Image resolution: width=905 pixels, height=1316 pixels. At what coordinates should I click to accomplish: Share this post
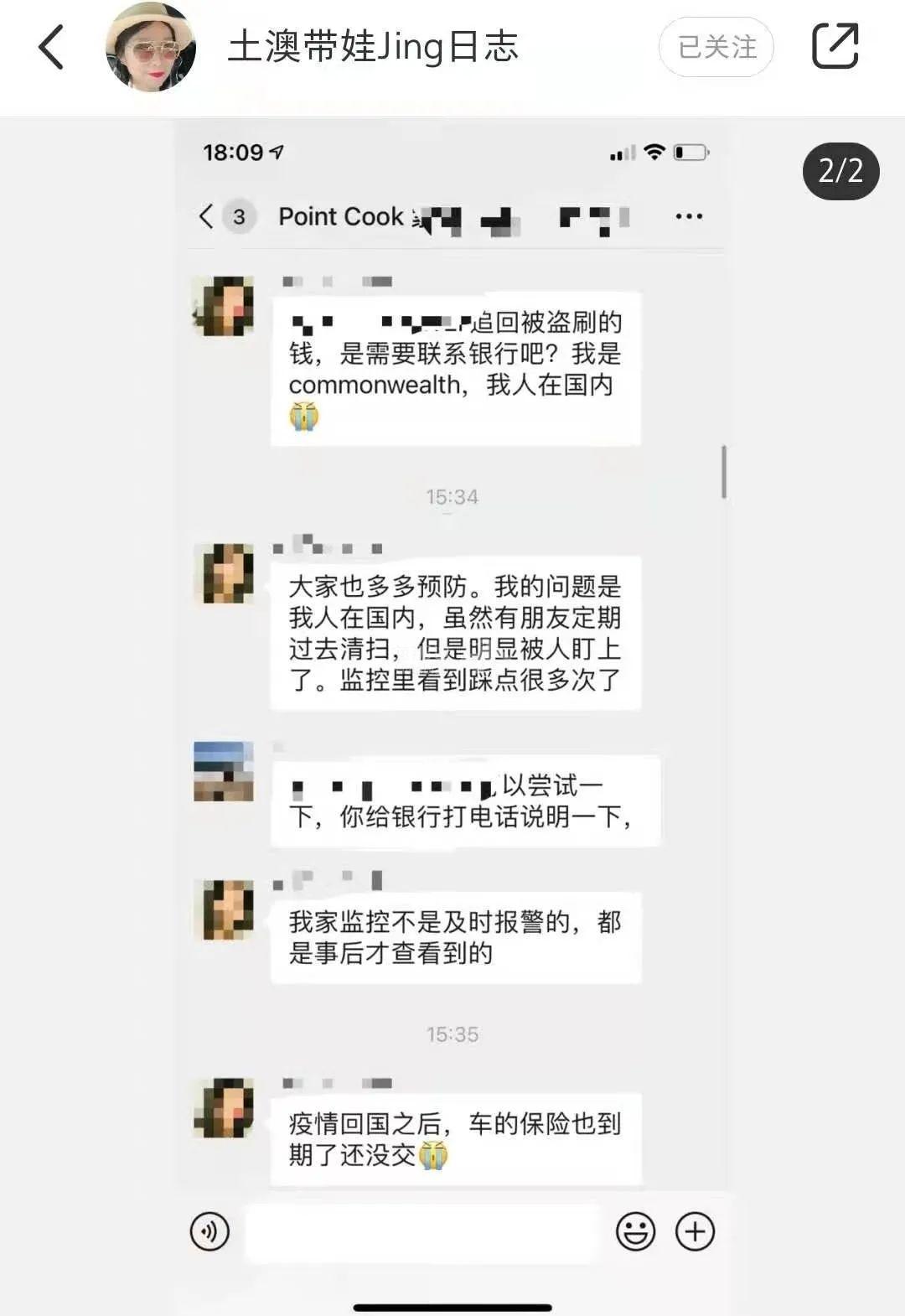[835, 46]
